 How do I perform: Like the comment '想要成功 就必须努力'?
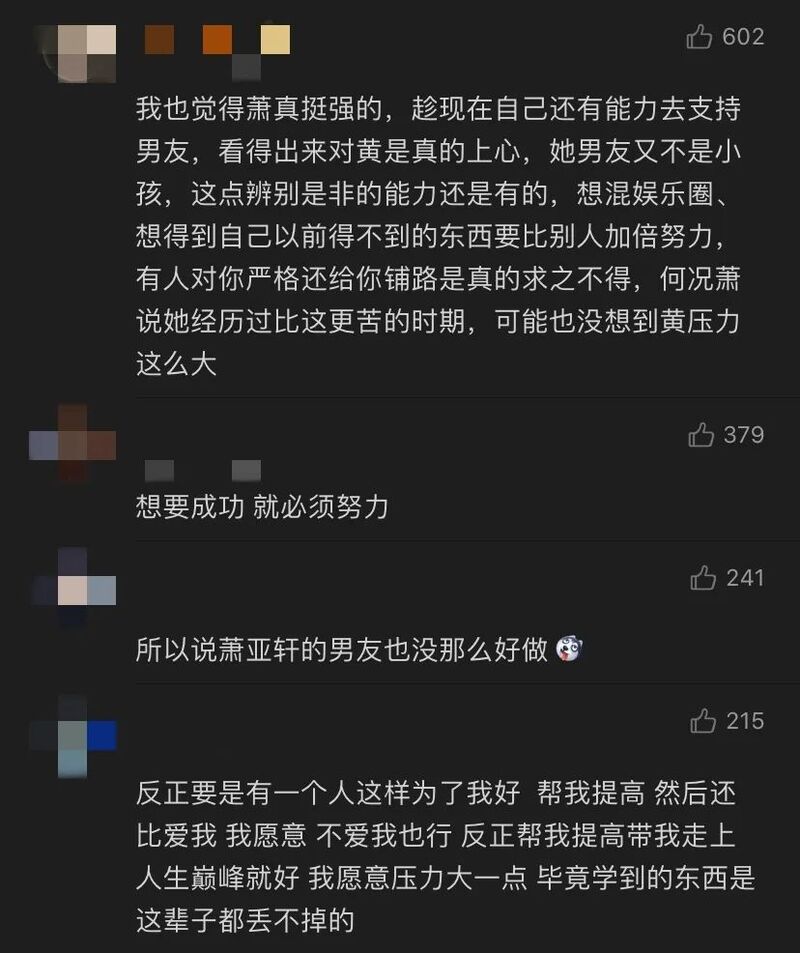(x=700, y=436)
